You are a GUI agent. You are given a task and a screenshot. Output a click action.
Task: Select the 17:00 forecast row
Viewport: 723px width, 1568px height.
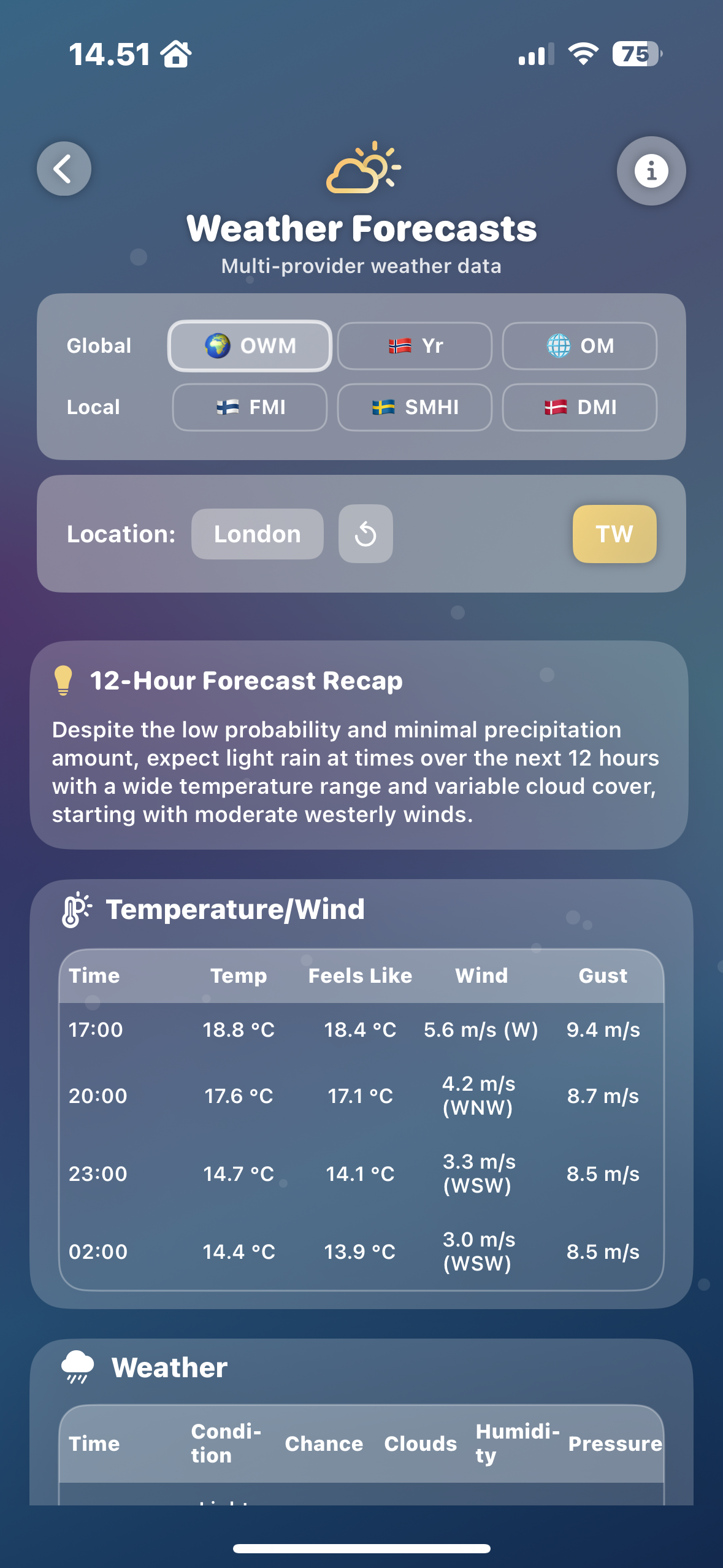pos(362,1031)
